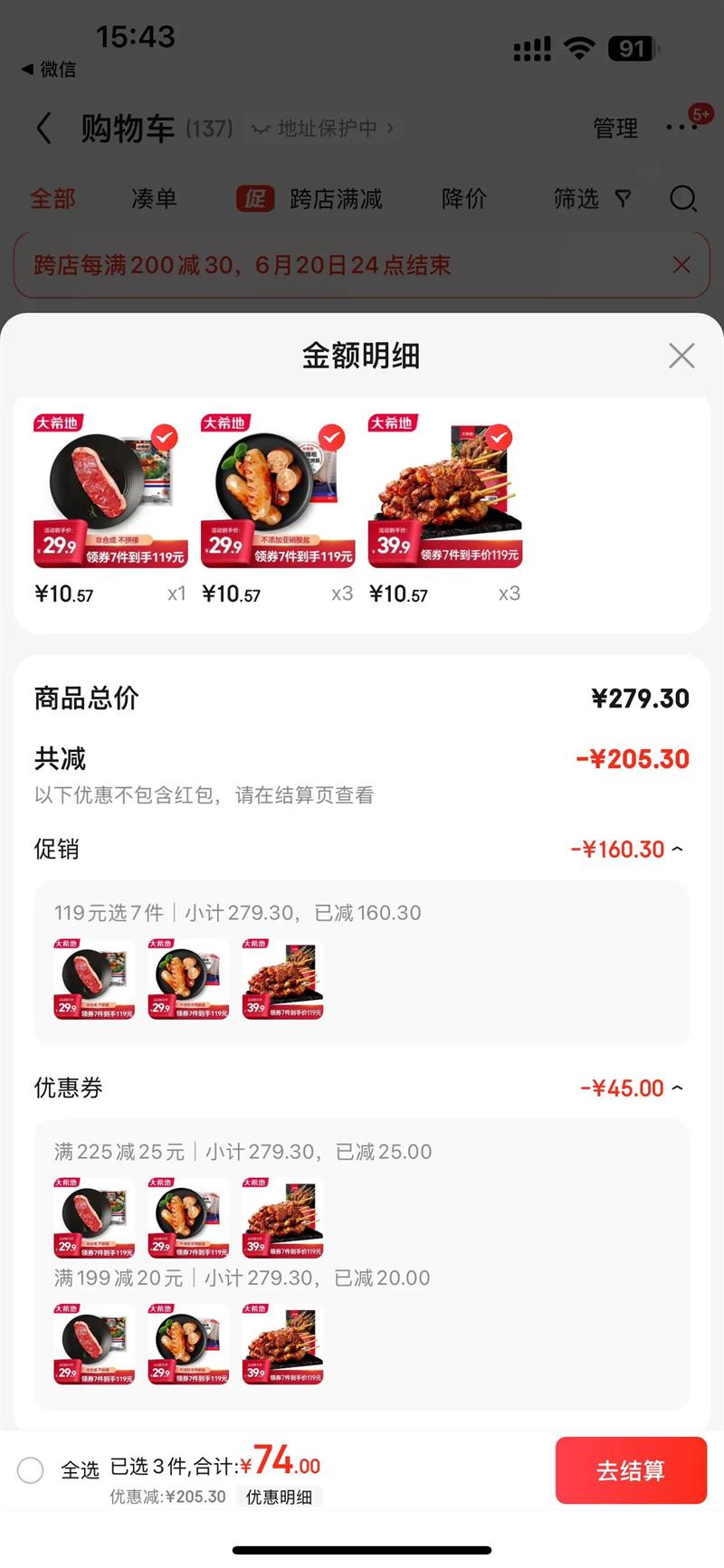Collapse the 促销 discount section
This screenshot has height=1568, width=724.
(x=677, y=849)
